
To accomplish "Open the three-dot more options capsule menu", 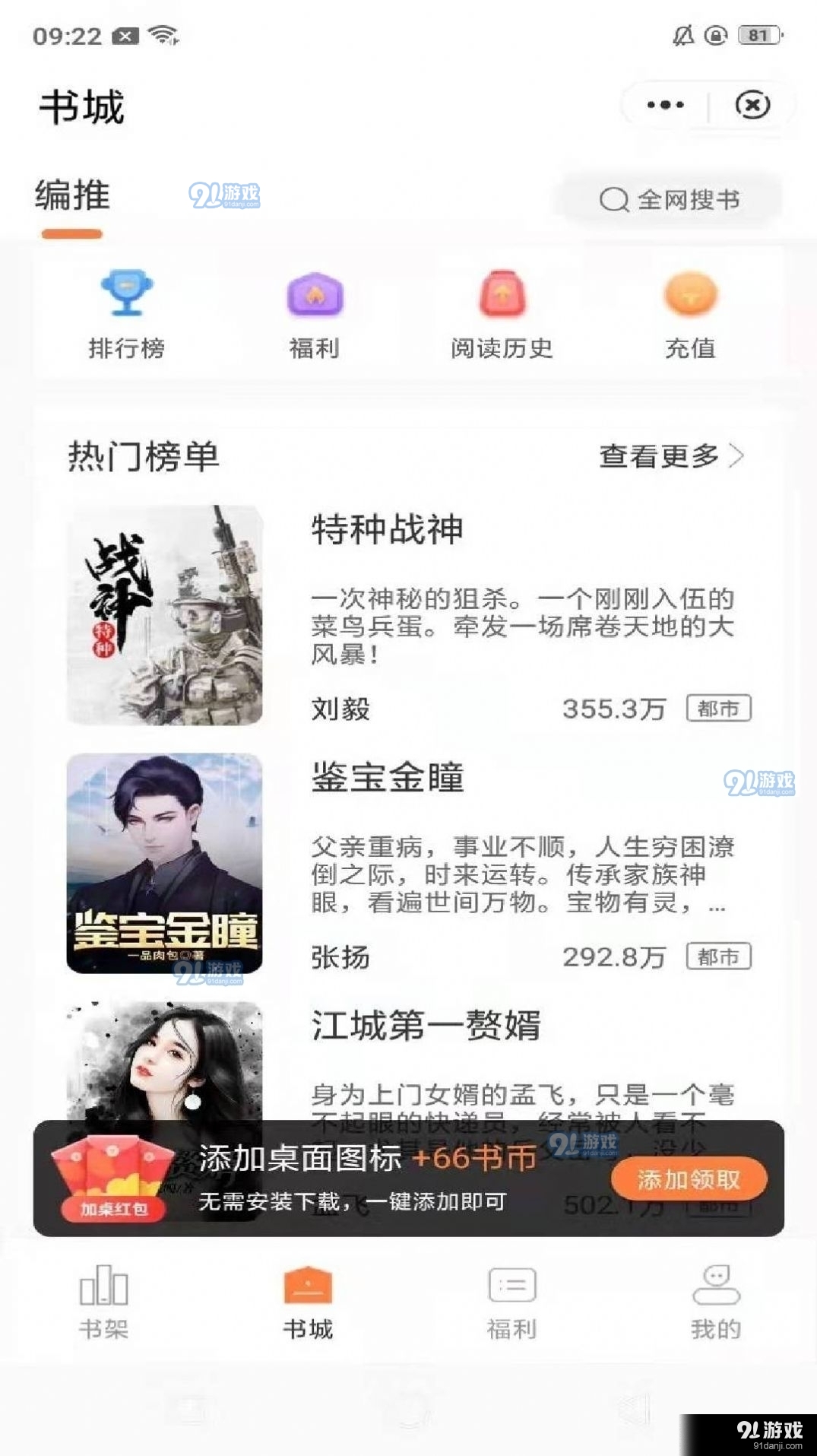I will click(x=663, y=106).
